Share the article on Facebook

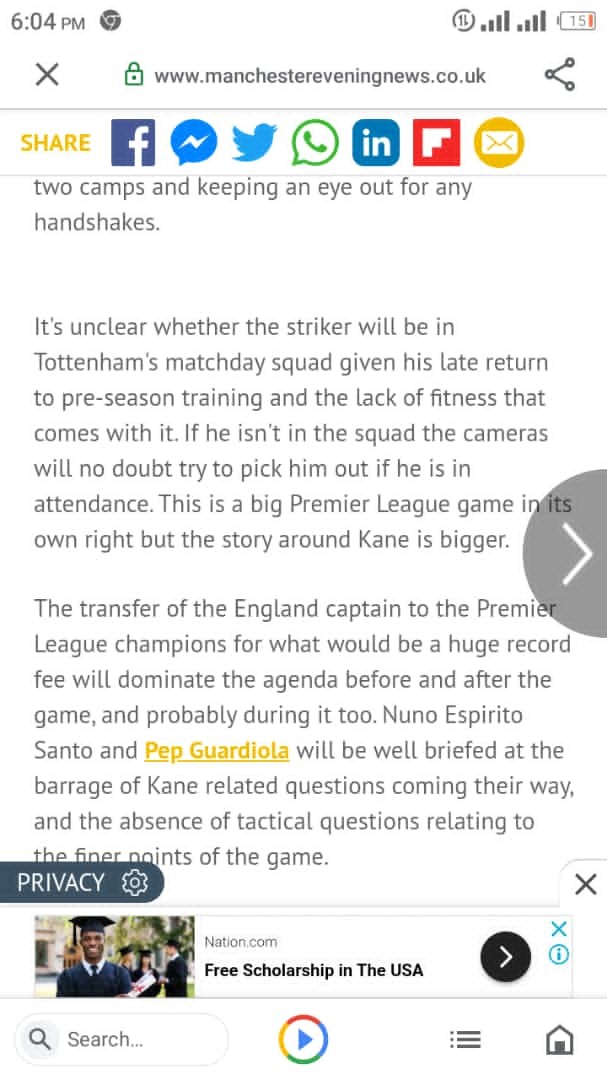(x=133, y=143)
